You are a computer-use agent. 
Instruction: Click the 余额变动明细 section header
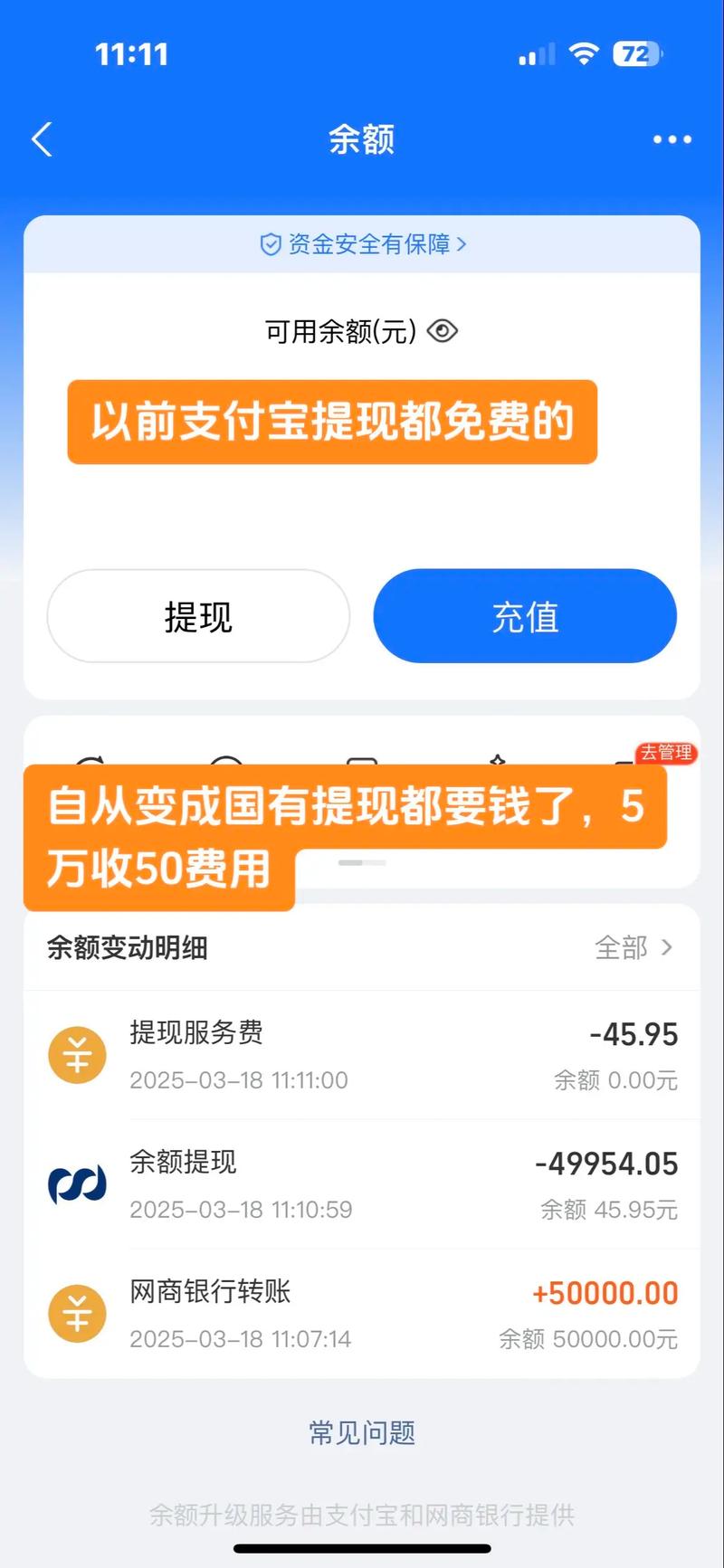click(x=127, y=947)
